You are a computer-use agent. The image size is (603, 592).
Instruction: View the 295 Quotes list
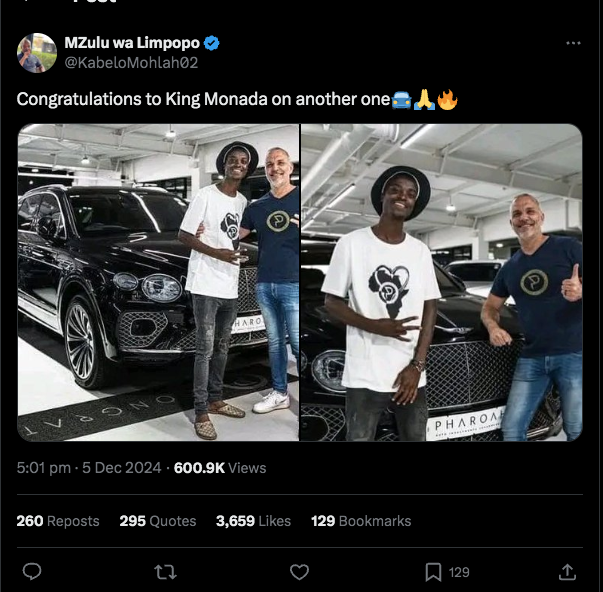point(158,521)
